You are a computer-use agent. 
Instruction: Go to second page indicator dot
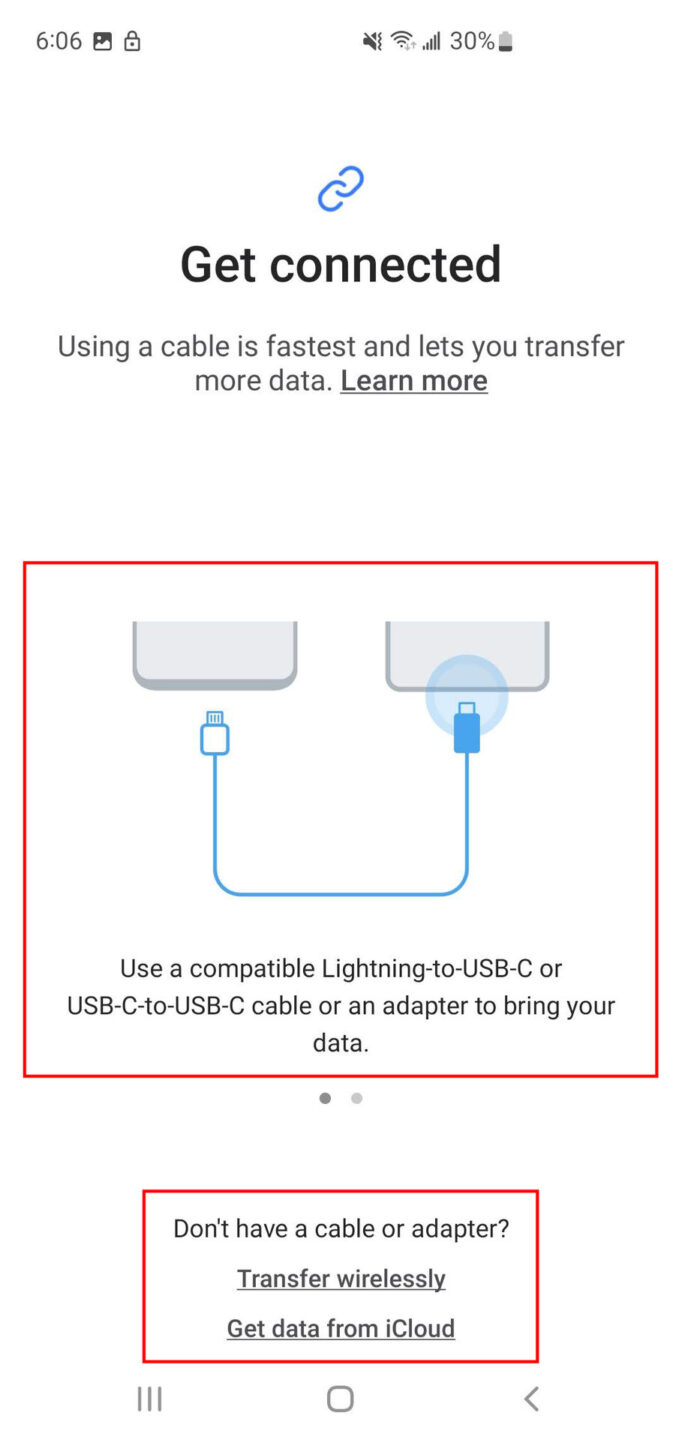[357, 1098]
